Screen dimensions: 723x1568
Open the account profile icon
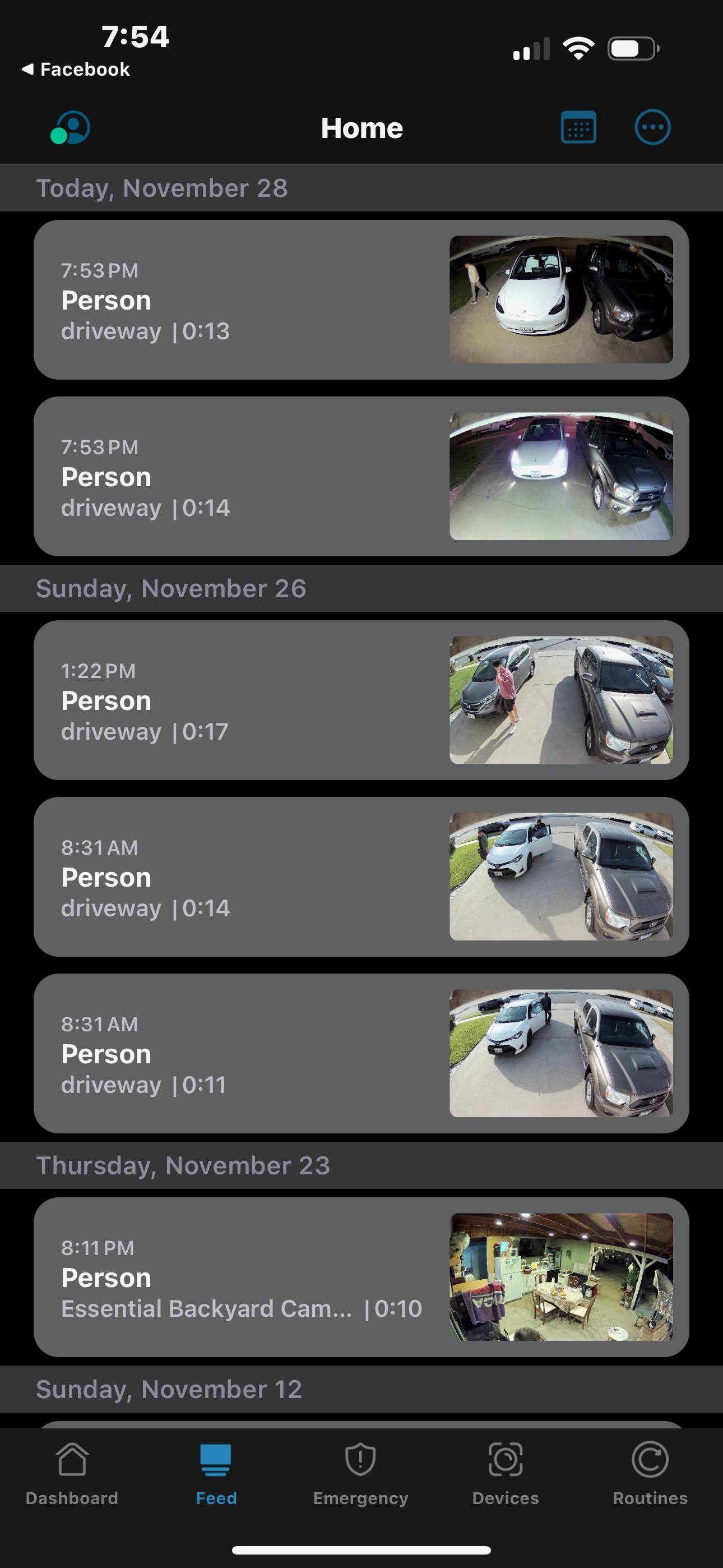pos(71,128)
